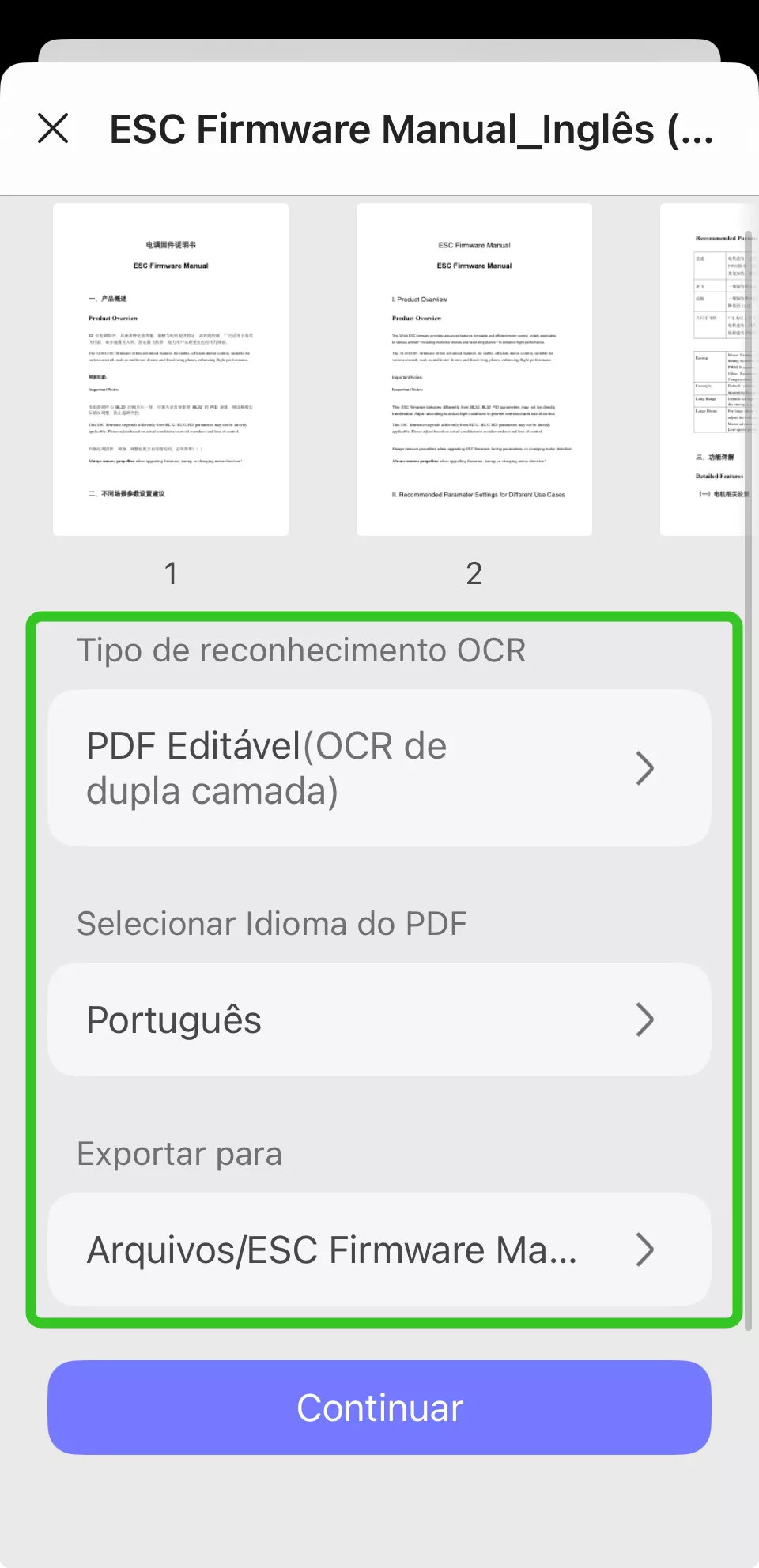Tap the page number label 1
The image size is (759, 1568).
(x=171, y=574)
